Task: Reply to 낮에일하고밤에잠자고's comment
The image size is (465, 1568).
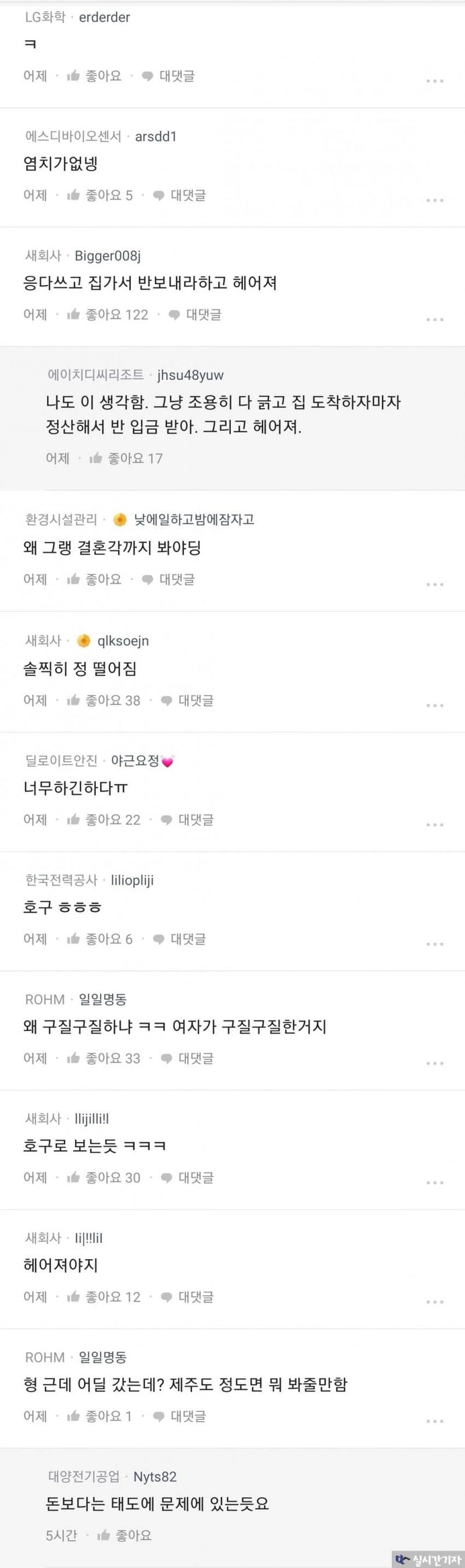Action: click(168, 580)
